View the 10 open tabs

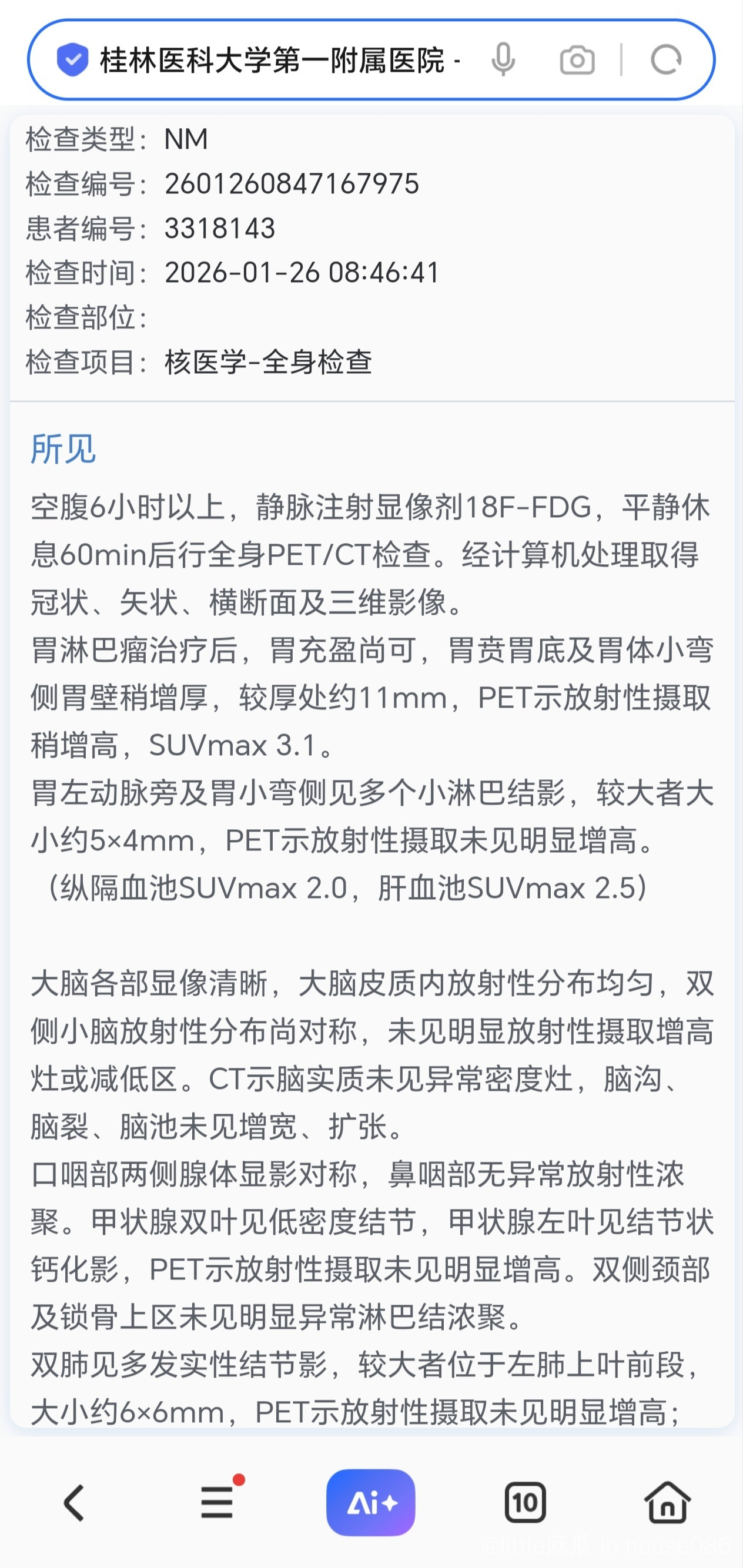click(x=525, y=1502)
